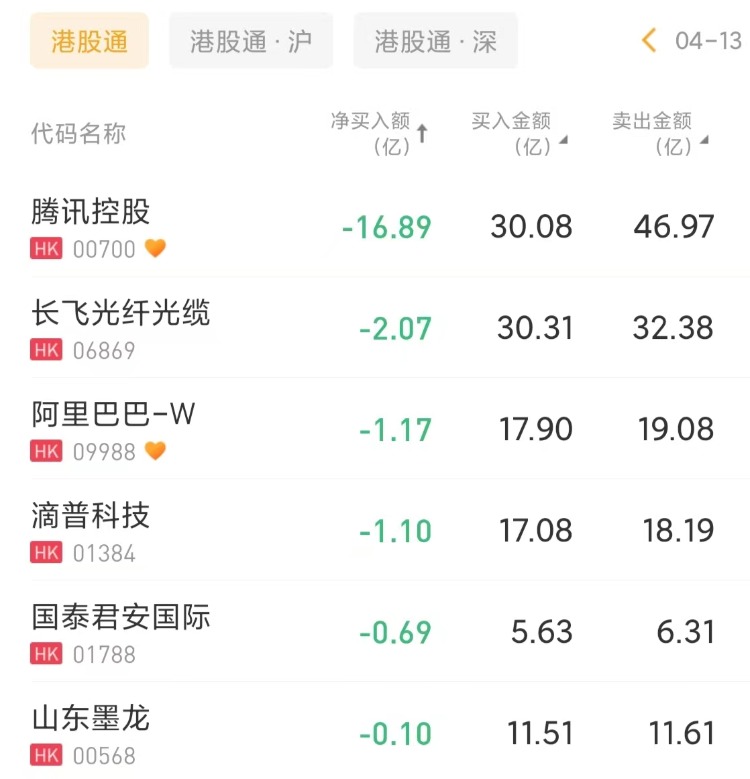The width and height of the screenshot is (750, 779).
Task: Switch to the 港股通·深 tab
Action: tap(435, 41)
